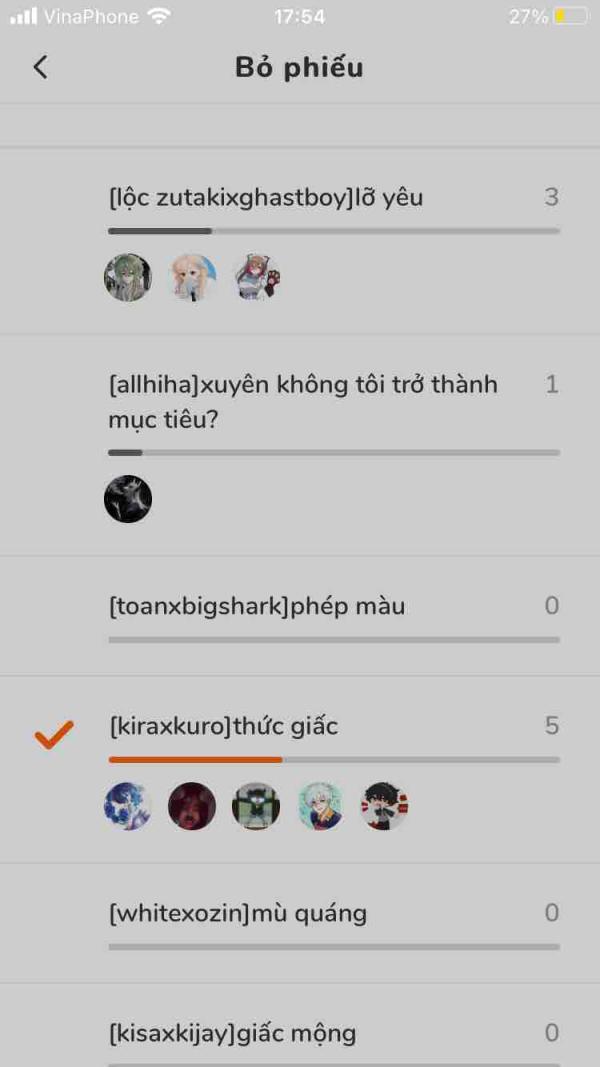
Task: Vote for [lộc zutakixghastboy]lỡ yêu option
Action: [x=300, y=240]
